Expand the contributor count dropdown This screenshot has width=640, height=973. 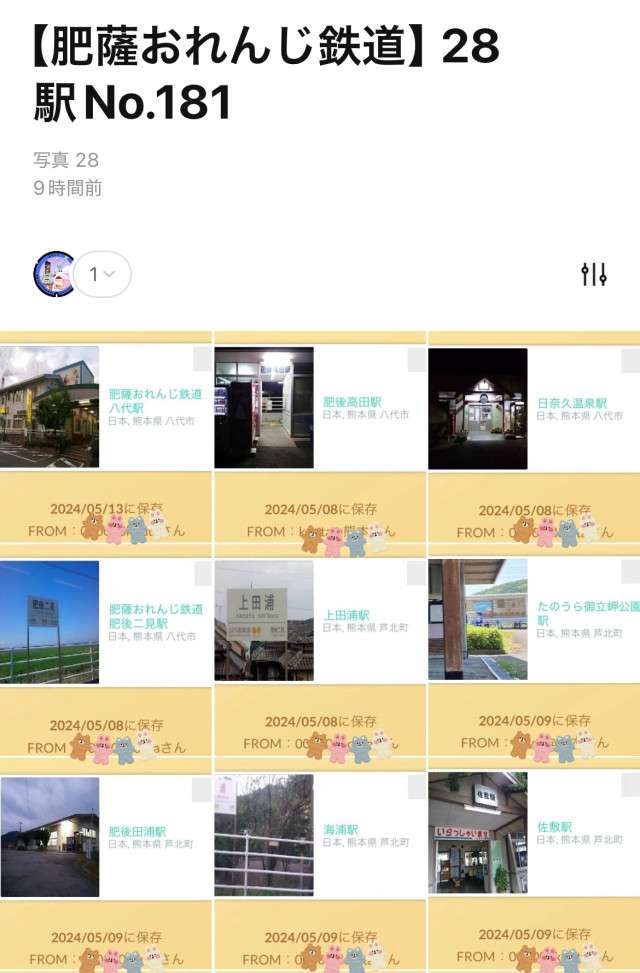click(x=102, y=274)
